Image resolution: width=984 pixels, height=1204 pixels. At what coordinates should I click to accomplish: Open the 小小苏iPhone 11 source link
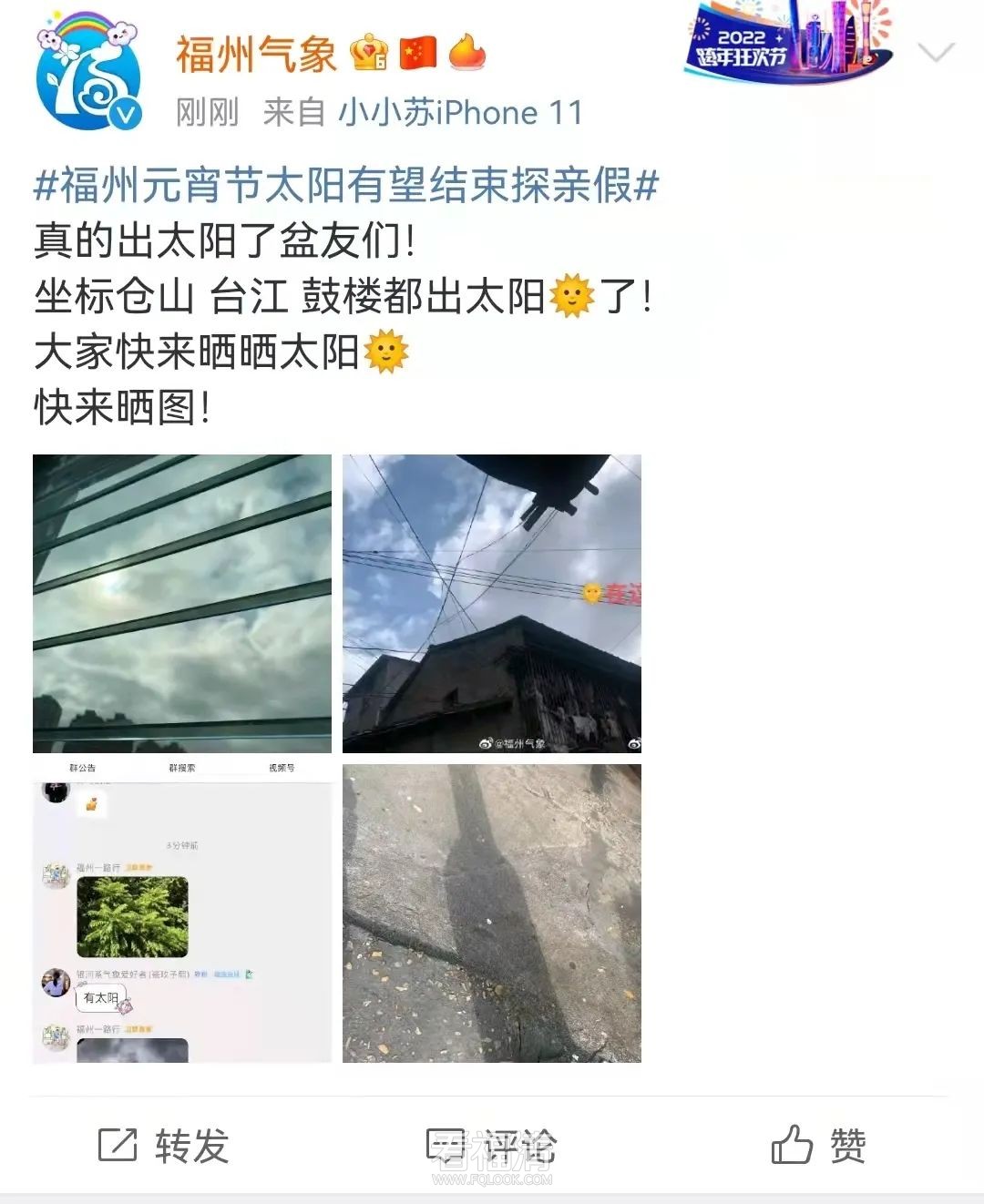click(460, 113)
